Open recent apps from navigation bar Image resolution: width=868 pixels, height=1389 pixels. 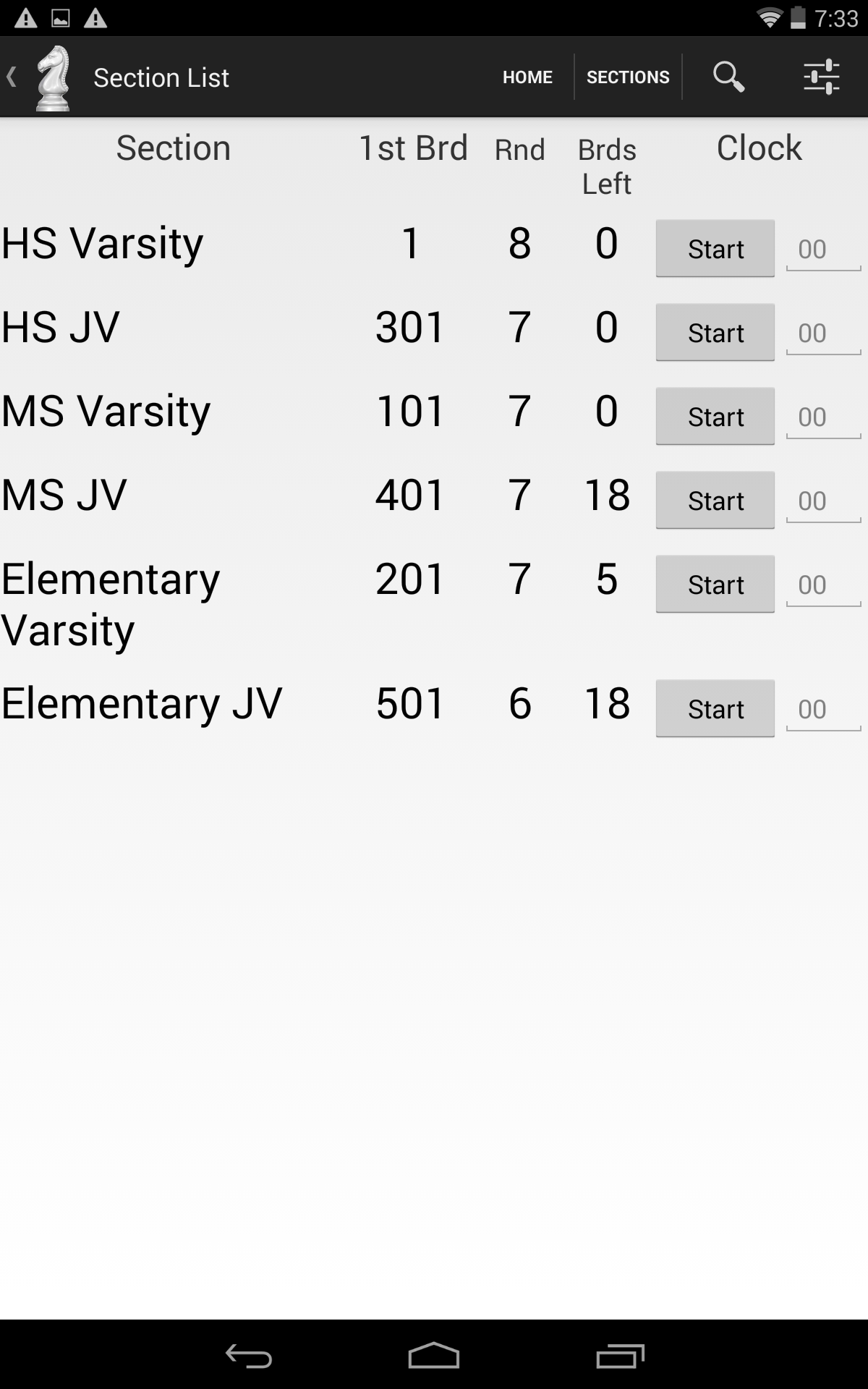[x=620, y=1356]
